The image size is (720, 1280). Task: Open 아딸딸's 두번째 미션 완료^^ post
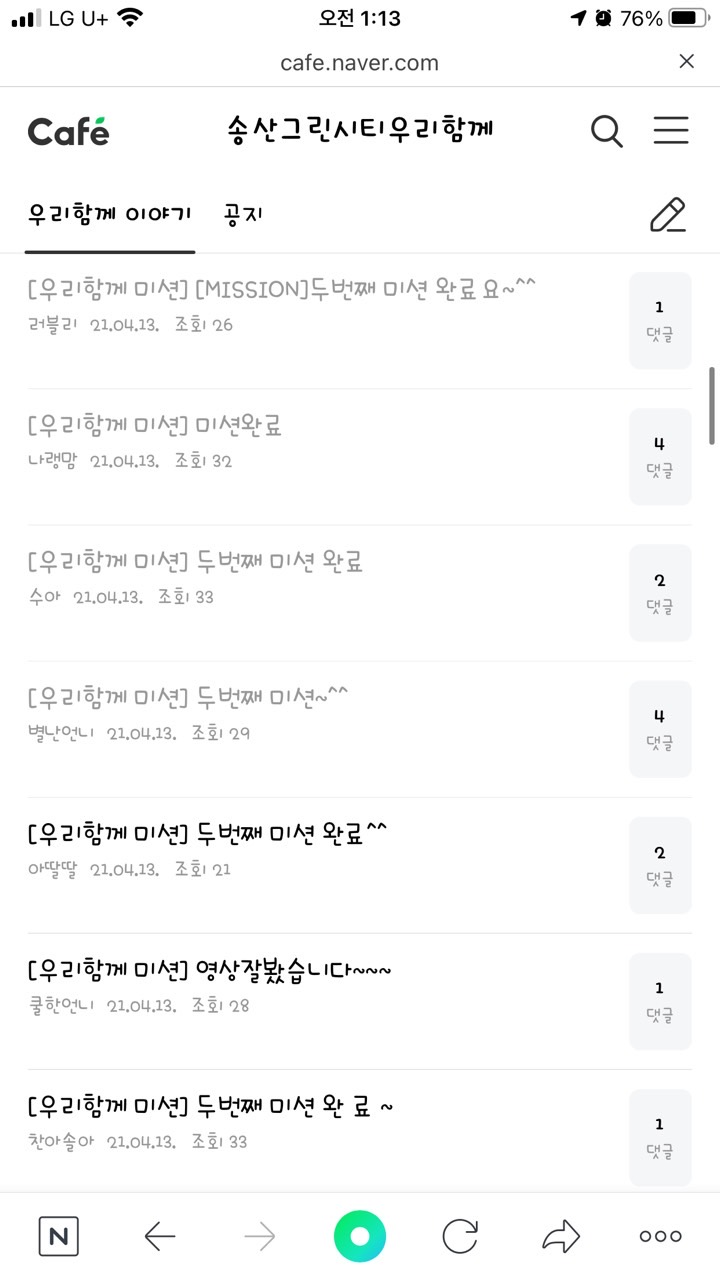(207, 835)
